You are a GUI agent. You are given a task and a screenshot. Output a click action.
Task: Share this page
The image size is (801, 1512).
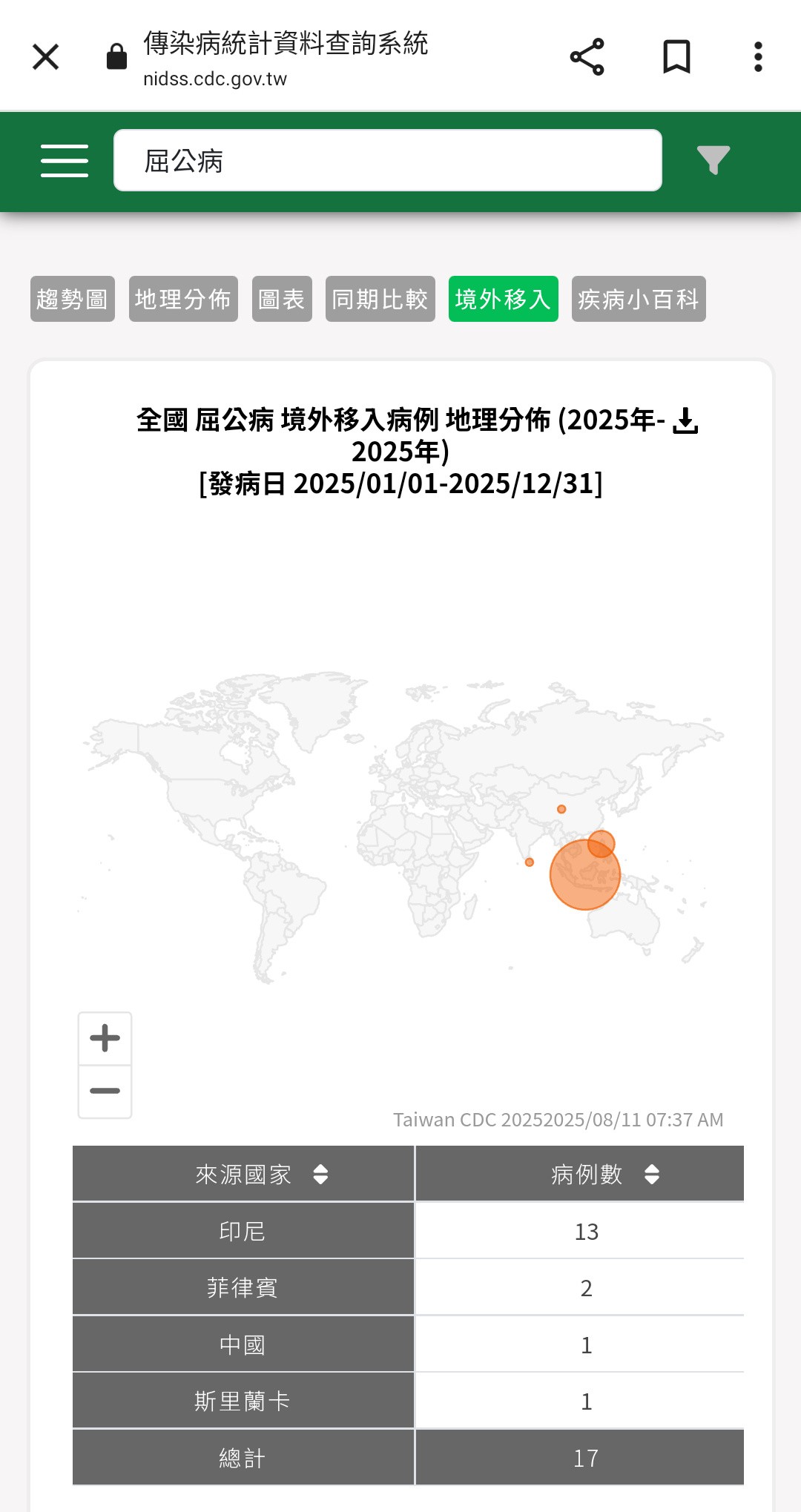coord(587,57)
